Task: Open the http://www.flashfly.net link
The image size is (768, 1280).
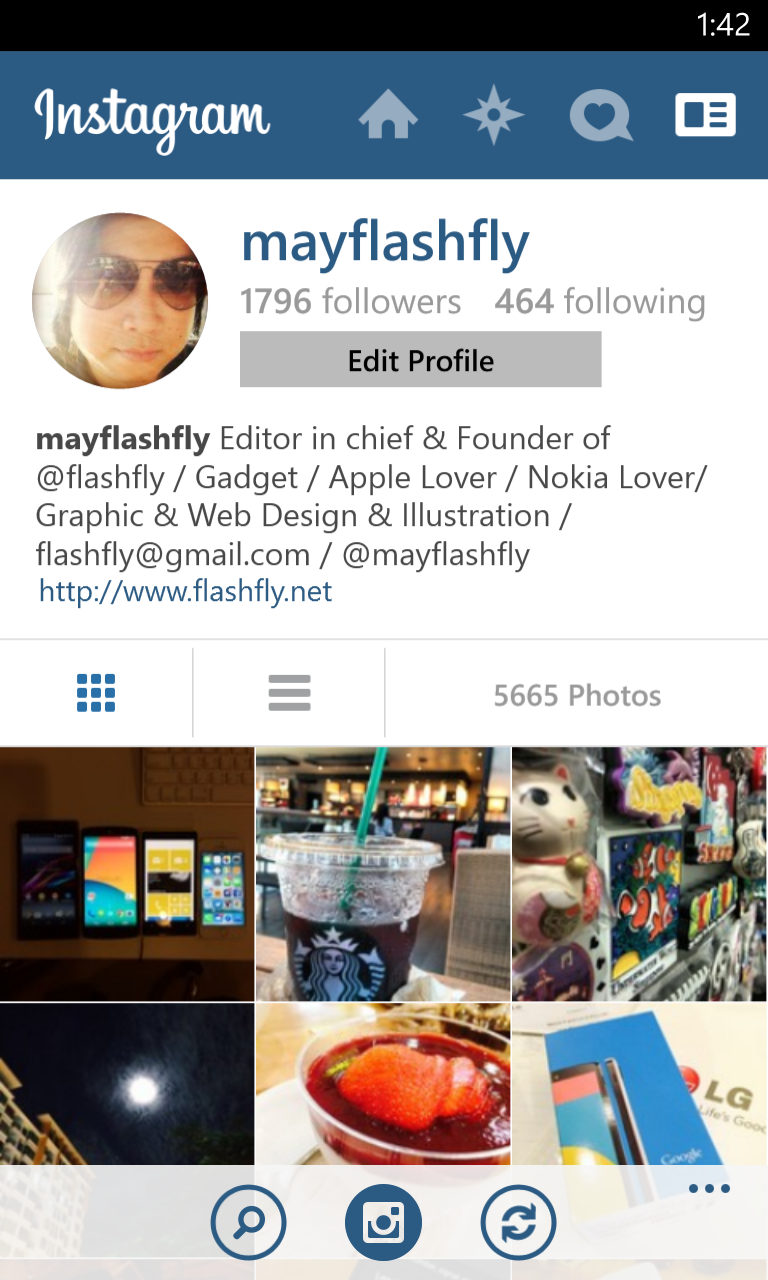Action: (185, 592)
